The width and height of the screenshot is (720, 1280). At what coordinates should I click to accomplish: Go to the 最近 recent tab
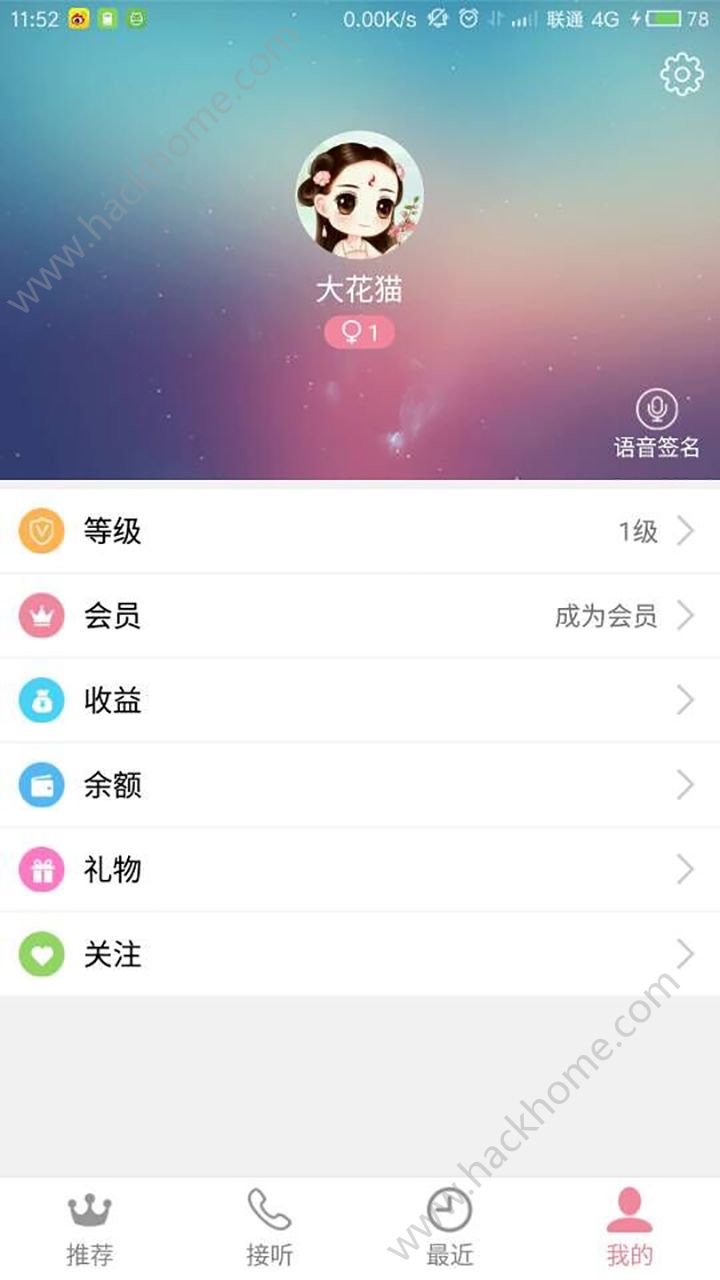pos(449,1228)
